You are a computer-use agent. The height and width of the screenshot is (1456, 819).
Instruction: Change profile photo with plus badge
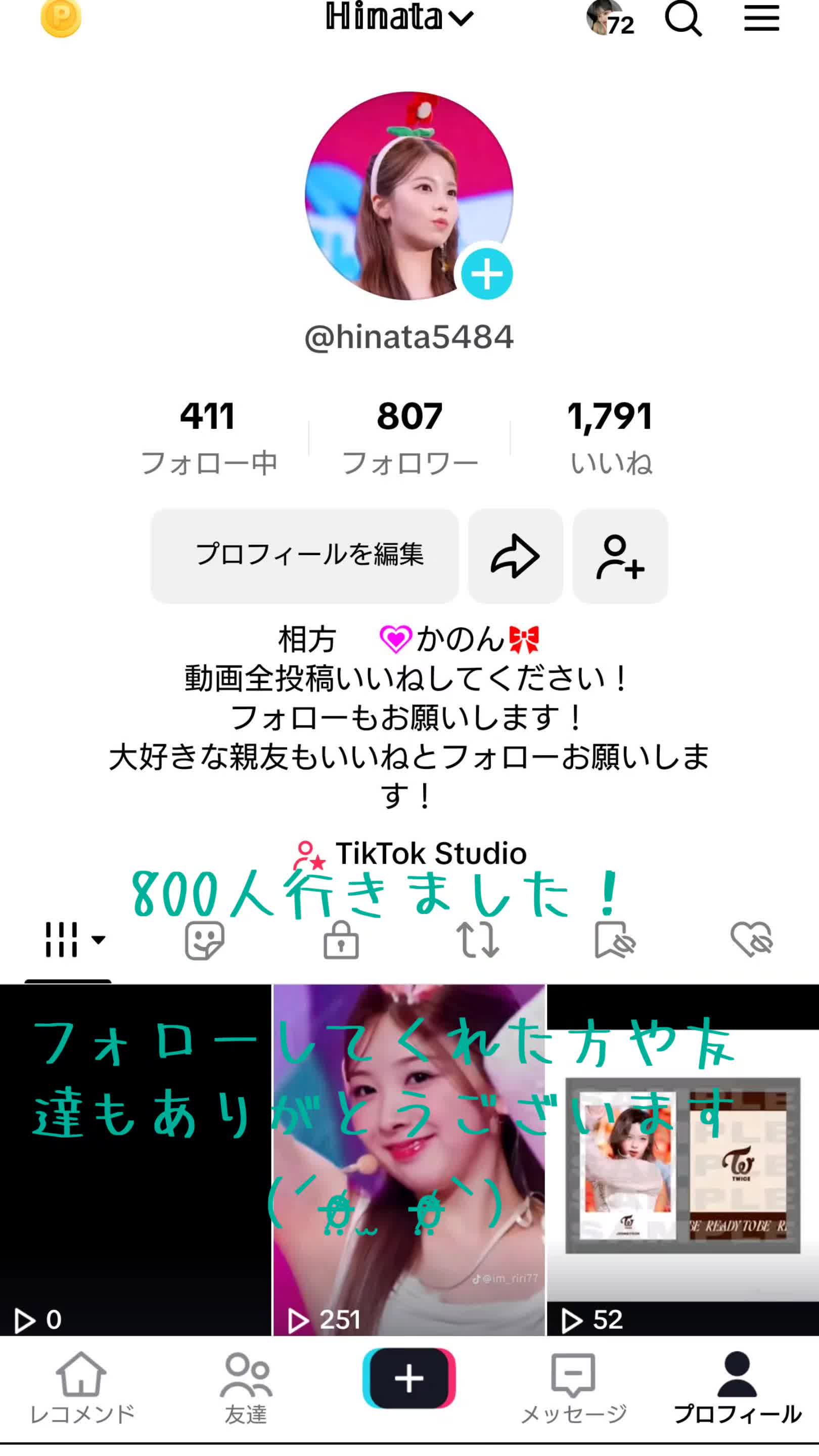487,274
